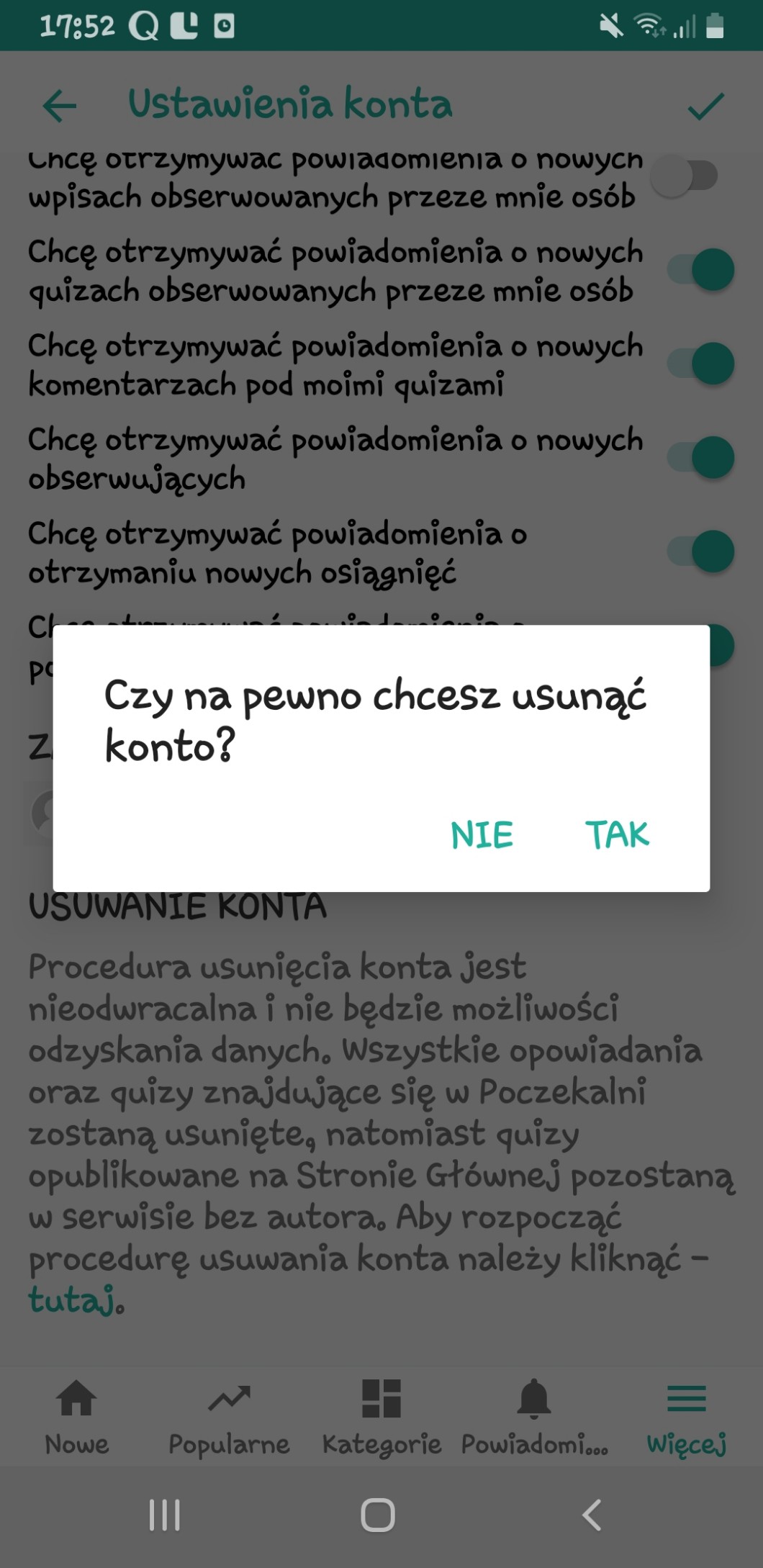
Task: Tap the system home button
Action: click(x=378, y=1515)
